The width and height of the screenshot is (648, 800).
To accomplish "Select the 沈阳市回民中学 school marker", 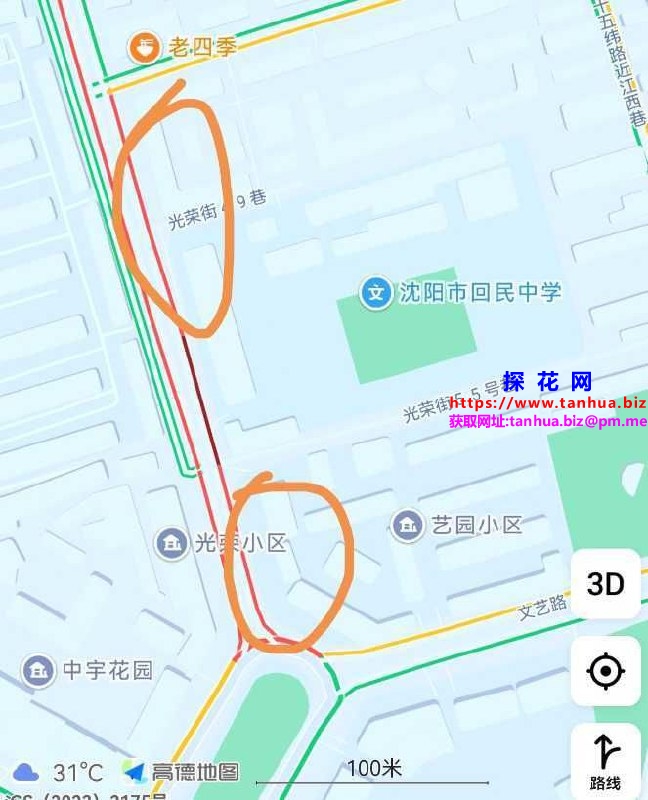I will point(376,293).
